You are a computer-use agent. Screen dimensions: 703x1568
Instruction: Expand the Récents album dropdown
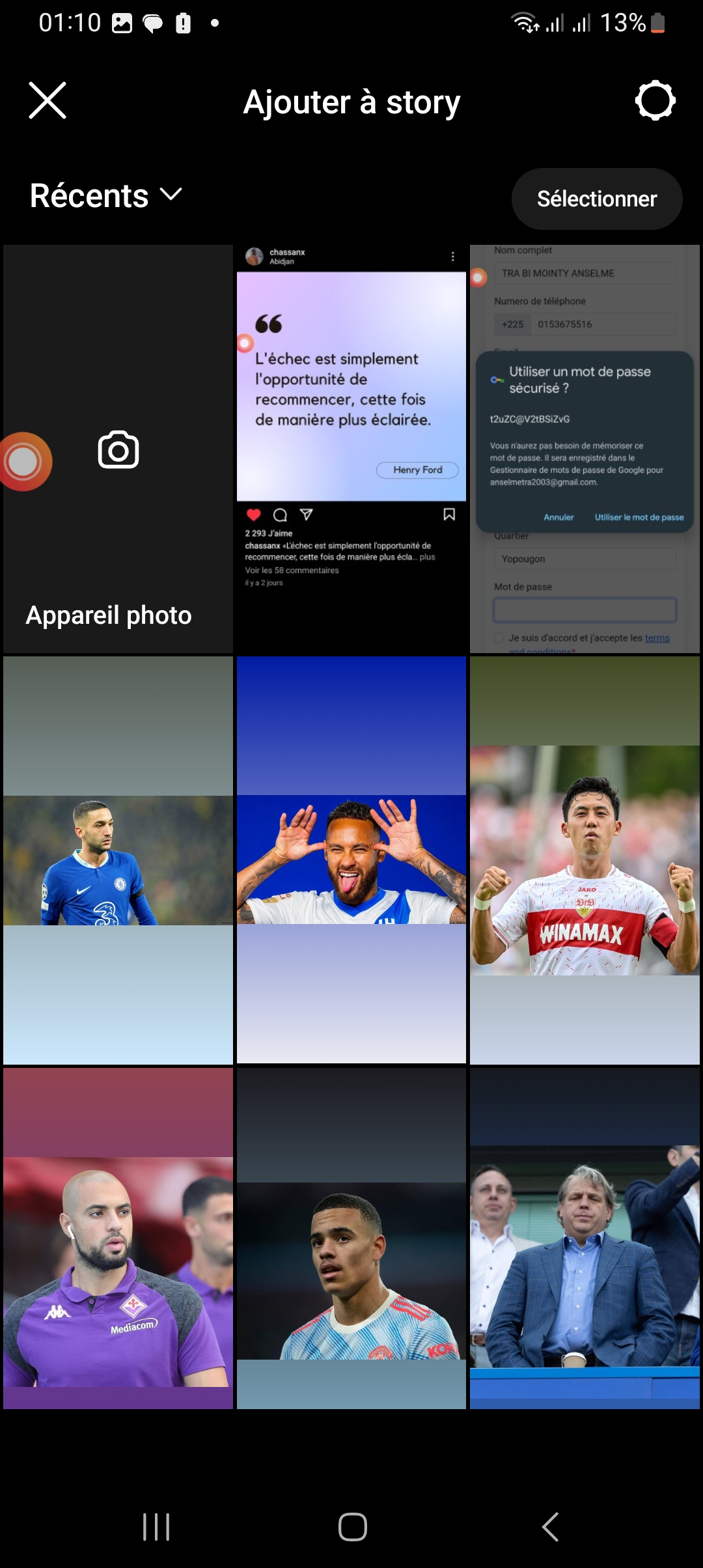coord(106,195)
